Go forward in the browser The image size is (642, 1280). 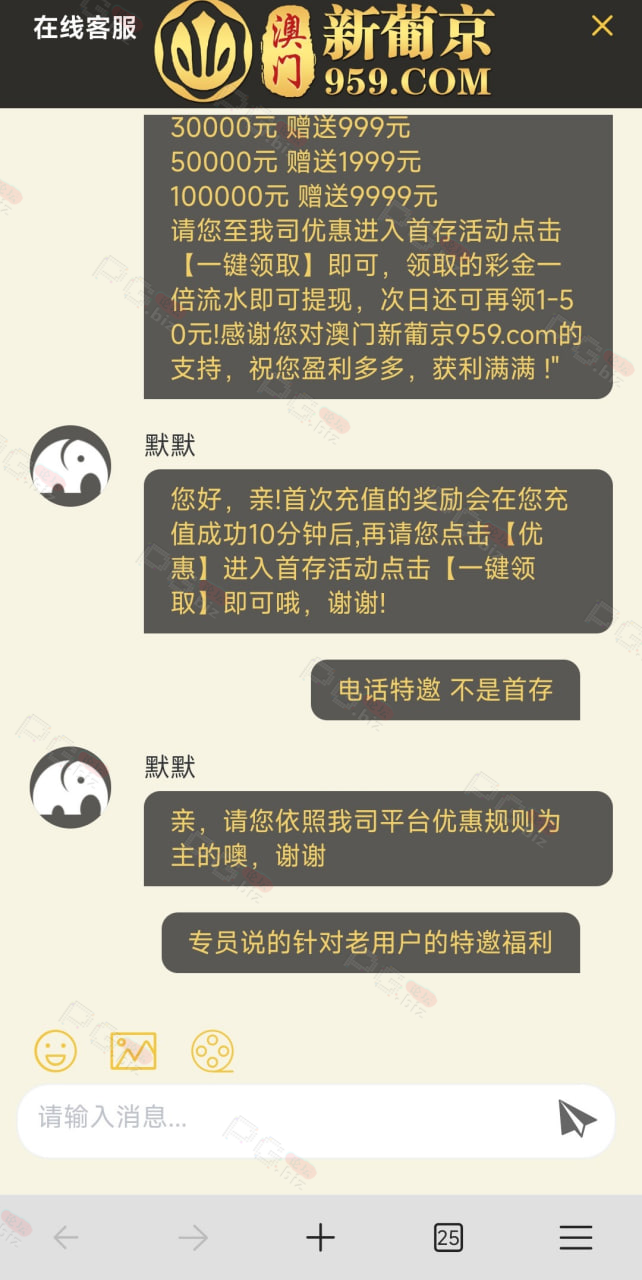[193, 1238]
